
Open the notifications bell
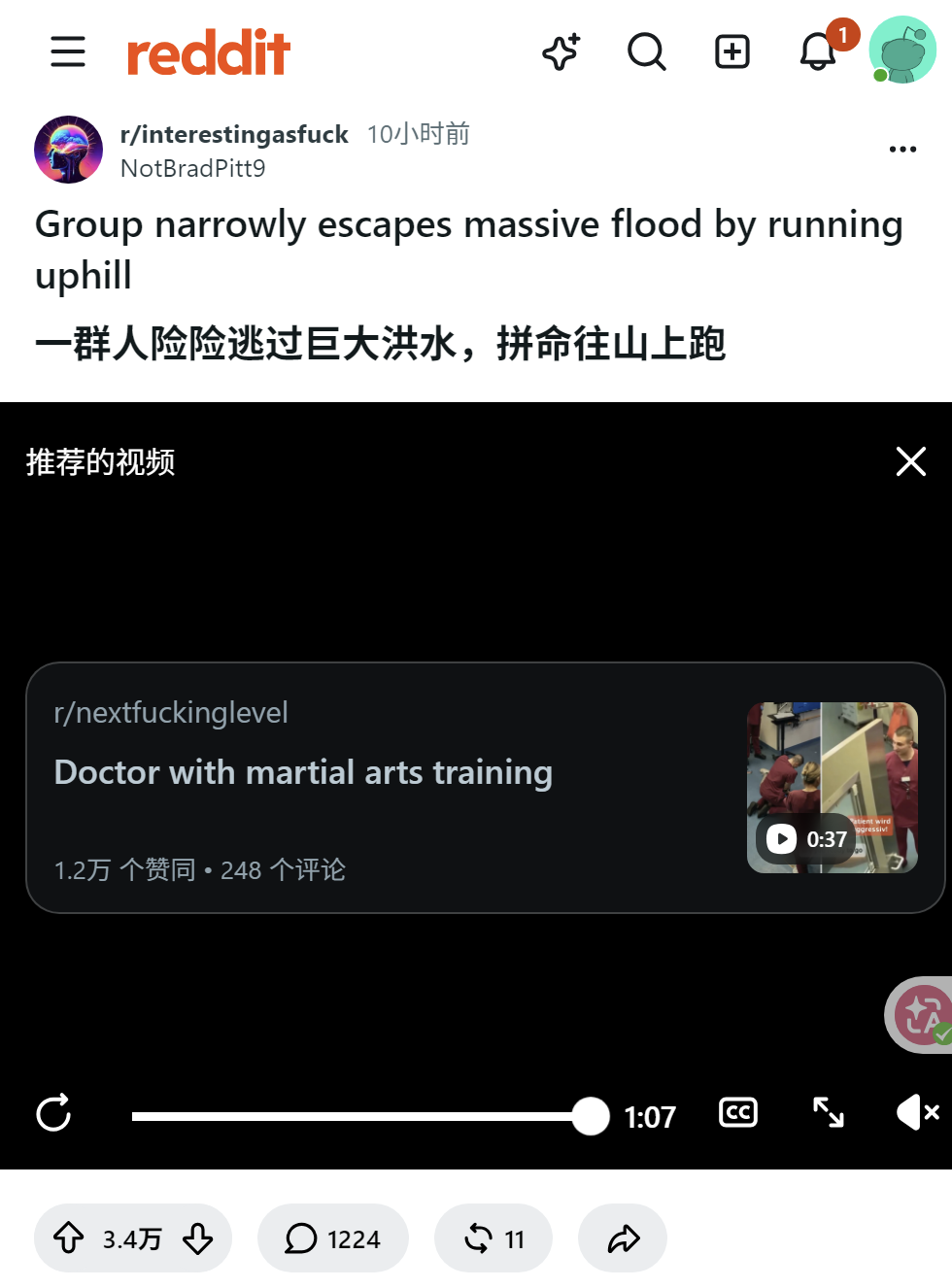point(818,51)
